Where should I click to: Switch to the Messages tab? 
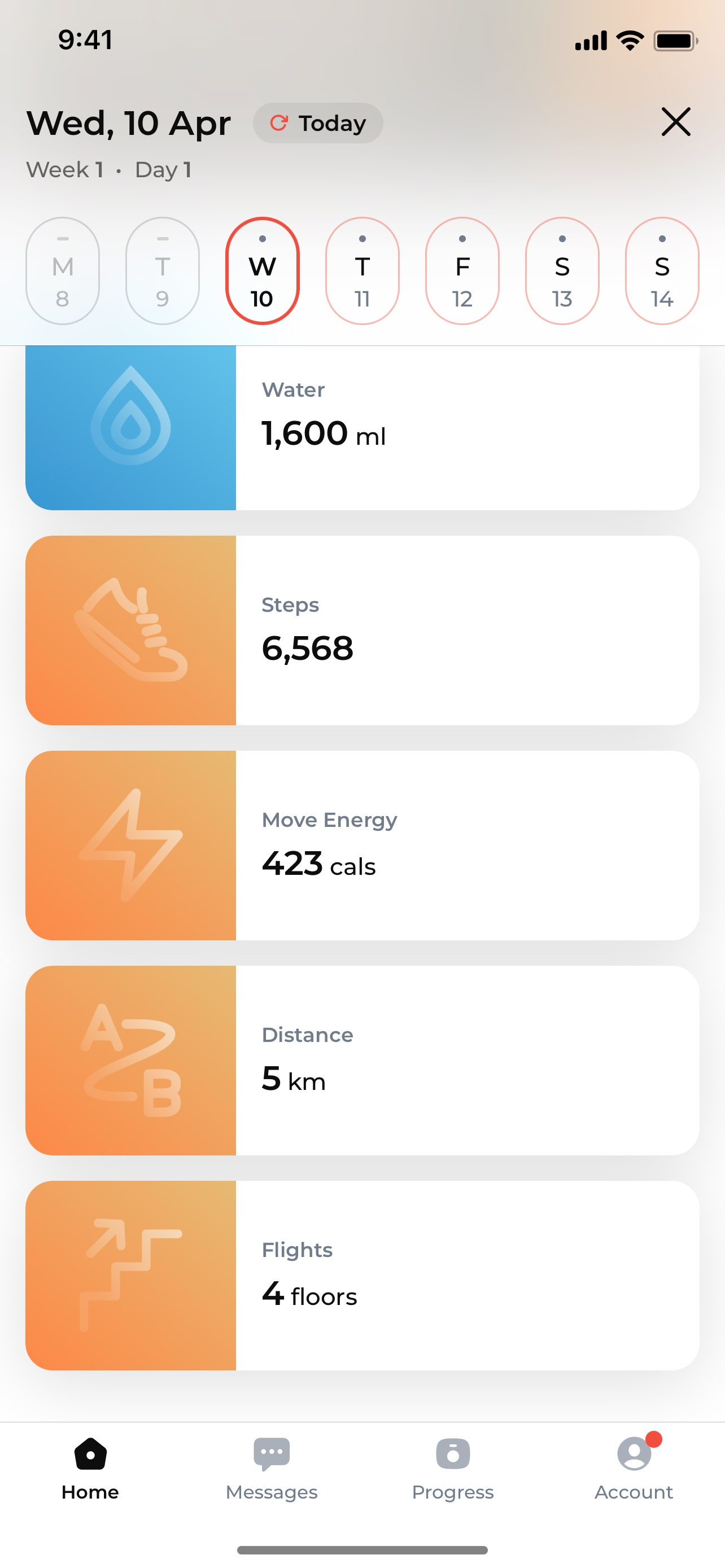272,1469
